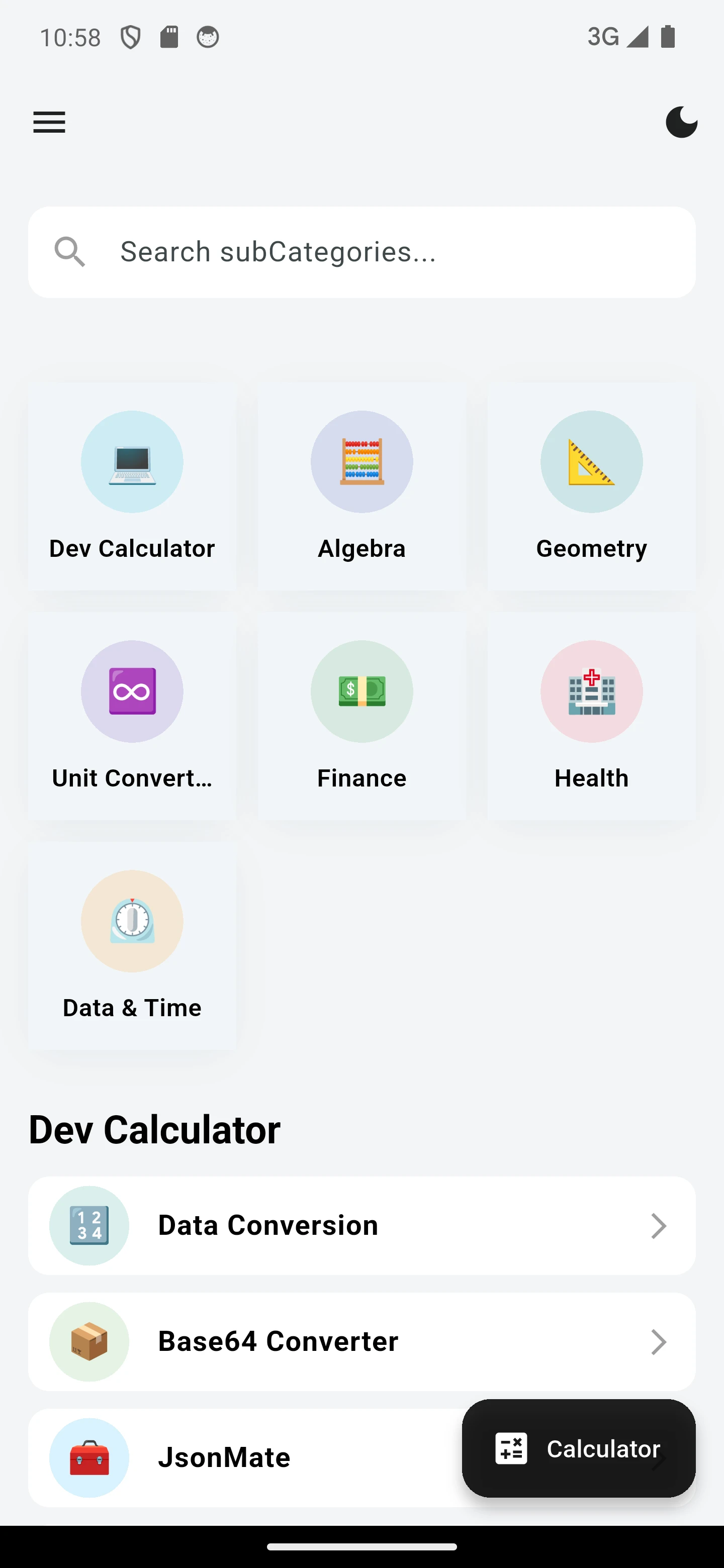The image size is (724, 1568).
Task: Open the Algebra category
Action: tap(361, 487)
